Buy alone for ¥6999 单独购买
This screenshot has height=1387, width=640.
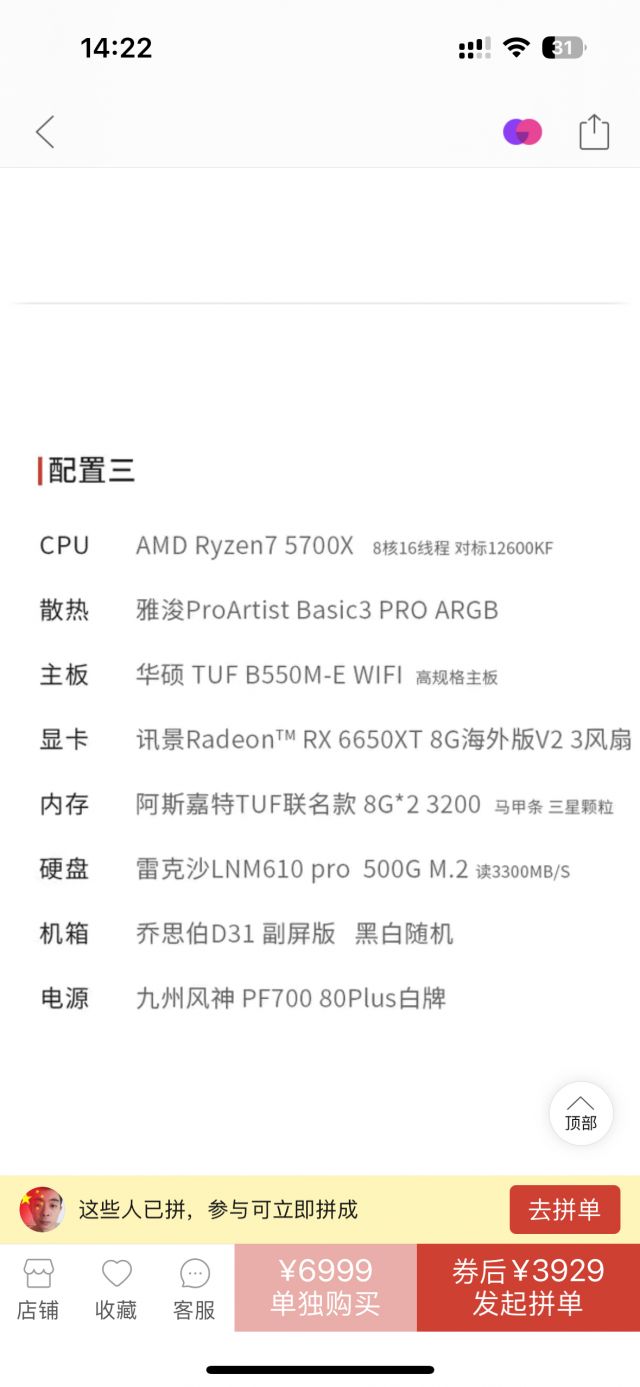point(325,1287)
